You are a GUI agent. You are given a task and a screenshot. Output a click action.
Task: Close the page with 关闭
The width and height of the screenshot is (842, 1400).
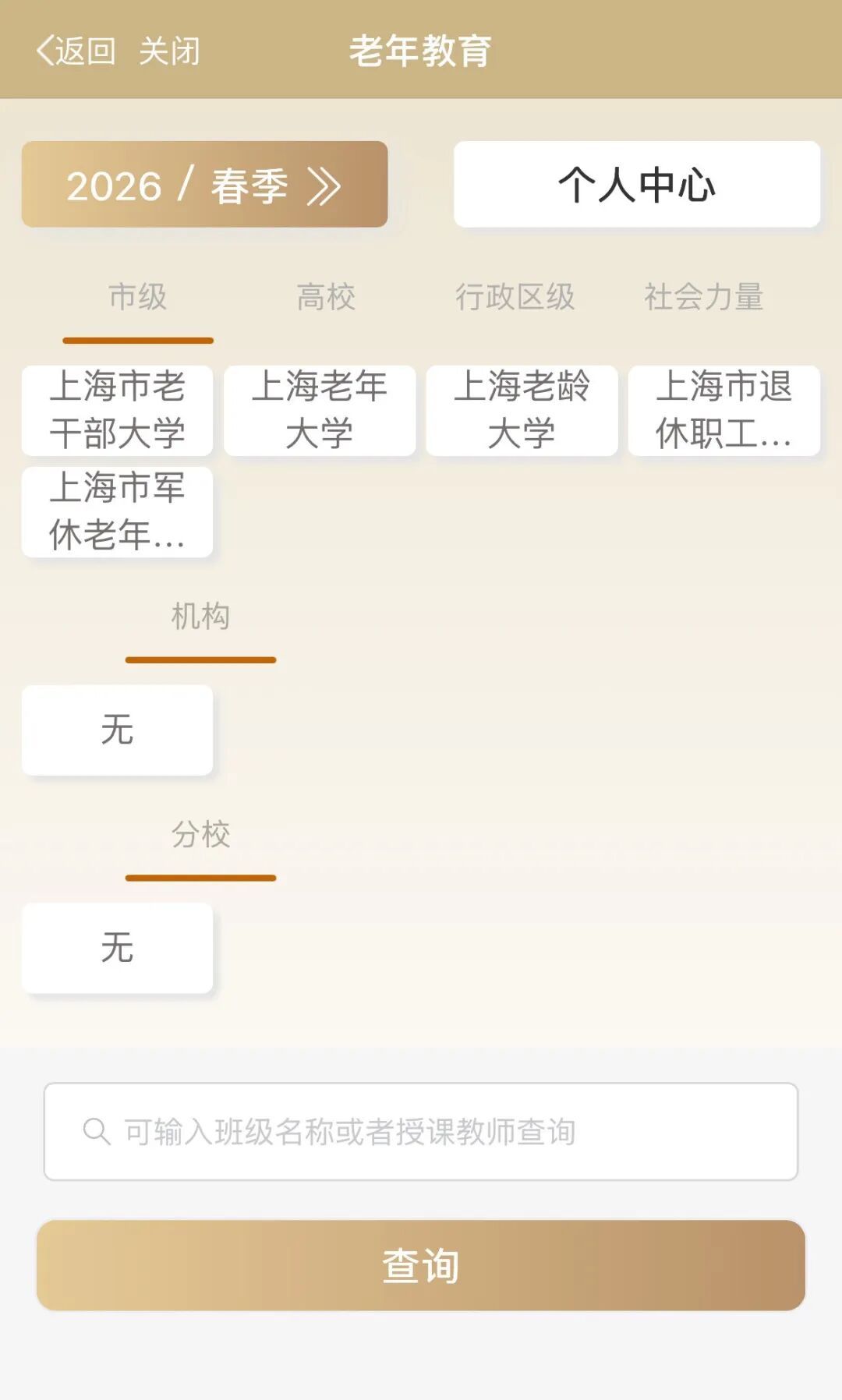click(x=169, y=51)
